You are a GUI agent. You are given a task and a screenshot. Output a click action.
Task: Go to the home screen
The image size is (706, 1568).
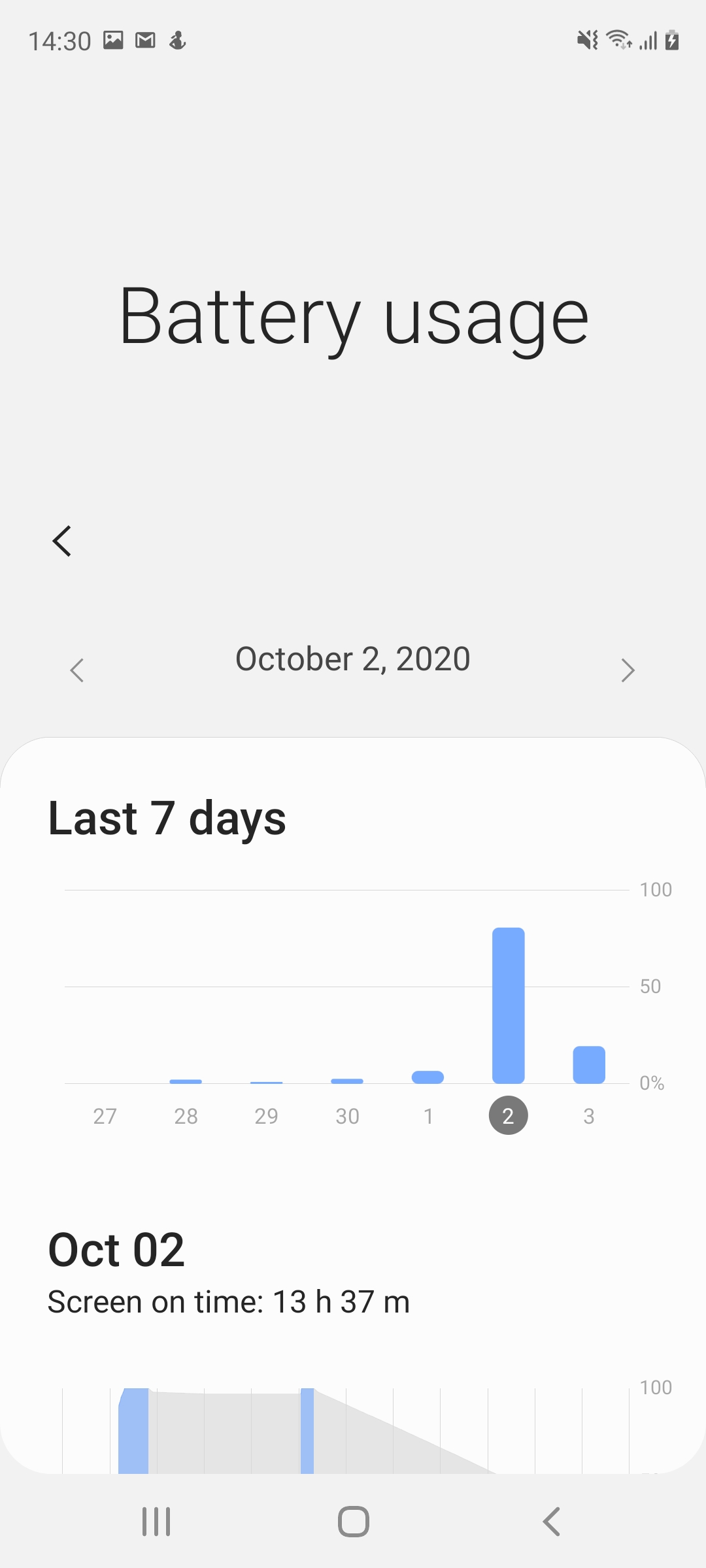tap(353, 1522)
